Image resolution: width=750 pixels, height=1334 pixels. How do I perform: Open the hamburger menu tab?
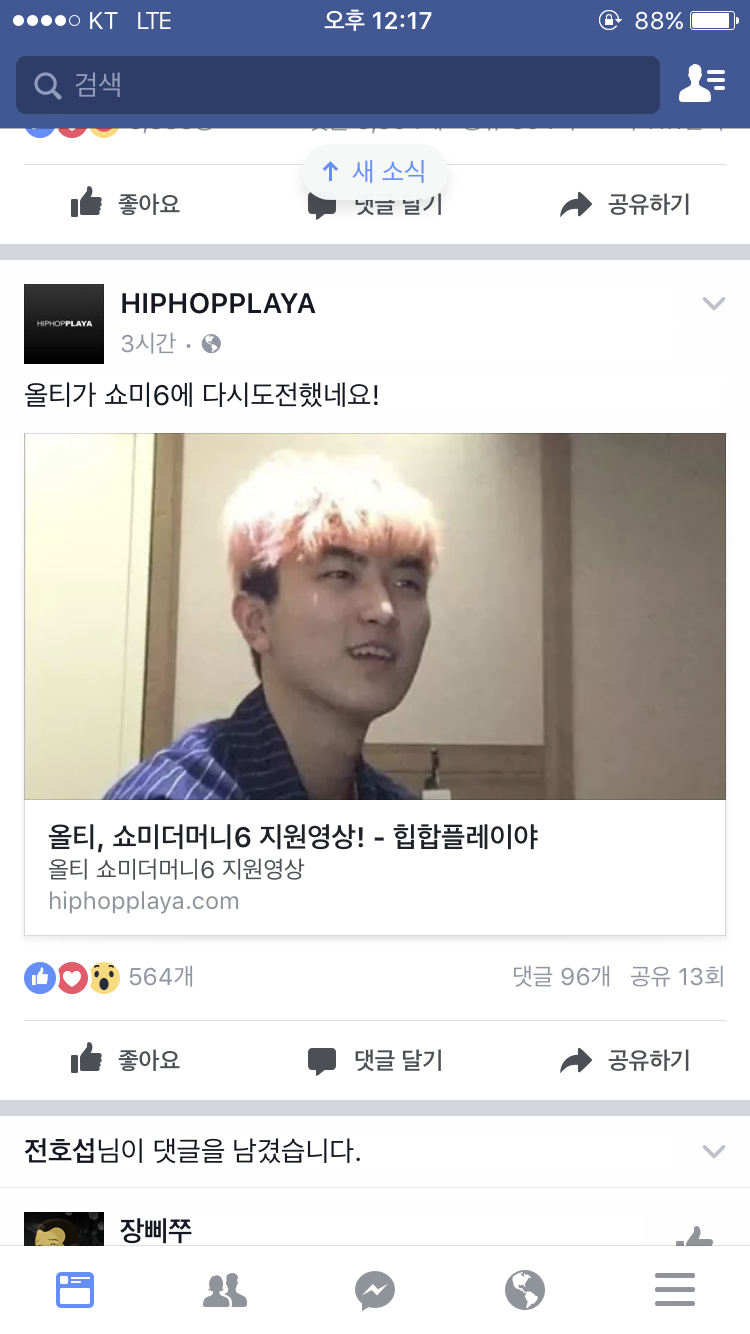point(675,1290)
